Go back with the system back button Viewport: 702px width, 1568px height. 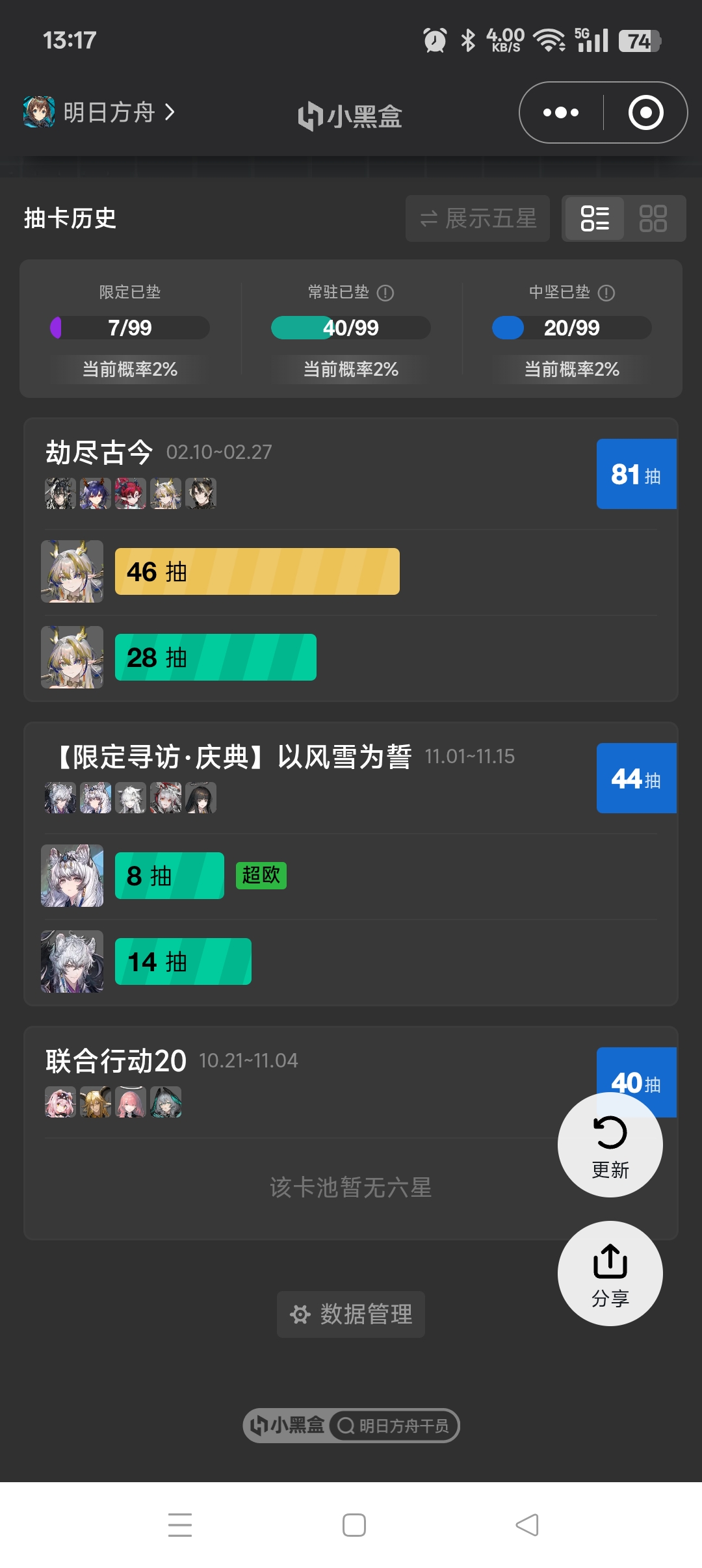[526, 1524]
